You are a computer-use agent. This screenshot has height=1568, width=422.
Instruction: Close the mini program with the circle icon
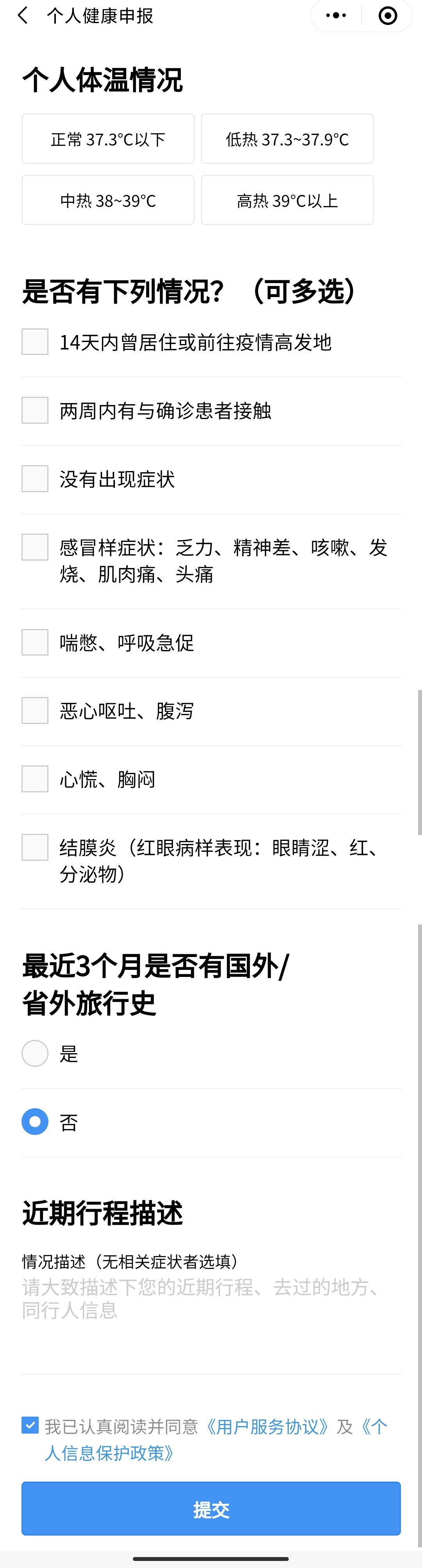(x=387, y=16)
